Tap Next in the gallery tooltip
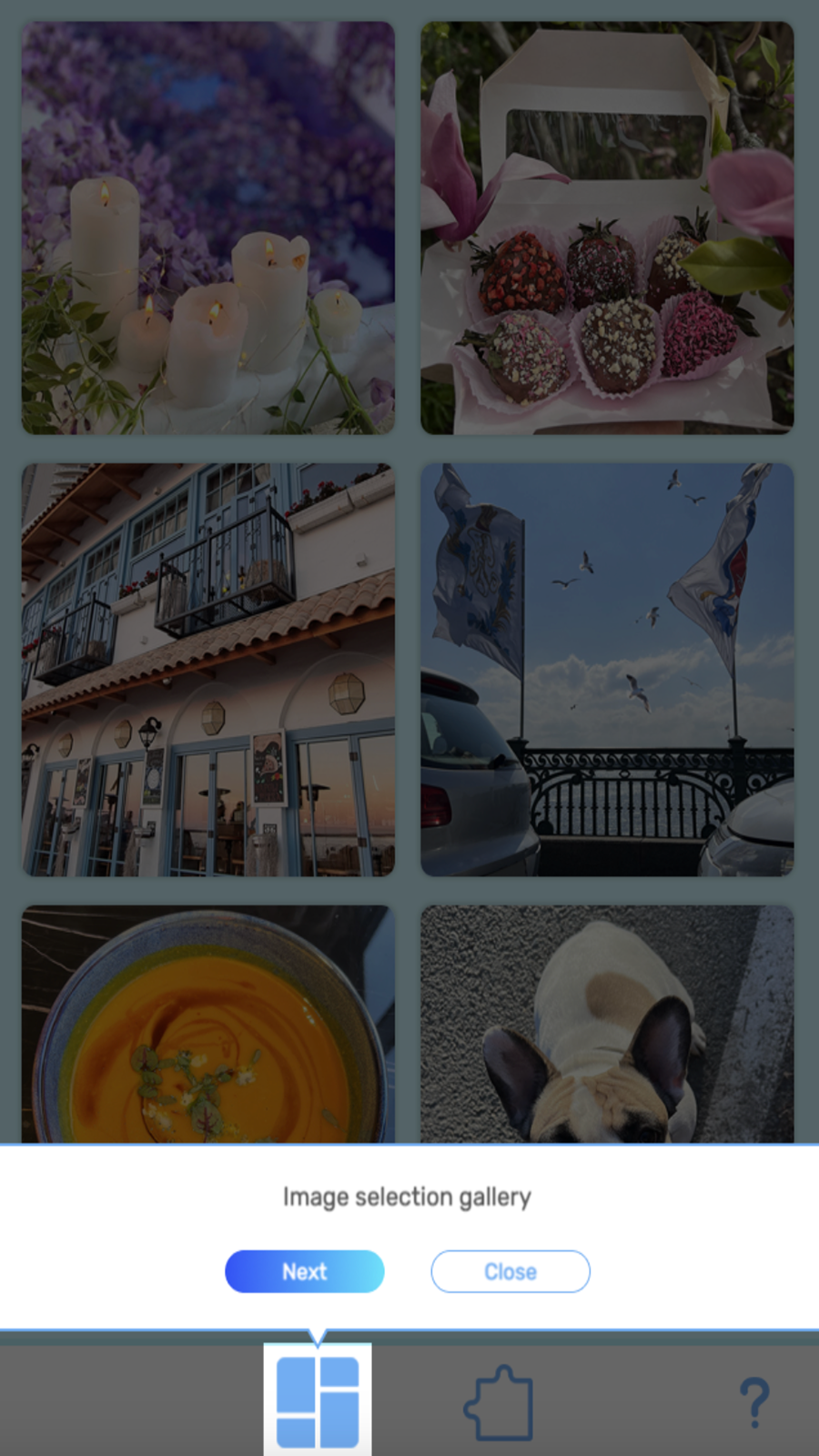819x1456 pixels. click(304, 1271)
